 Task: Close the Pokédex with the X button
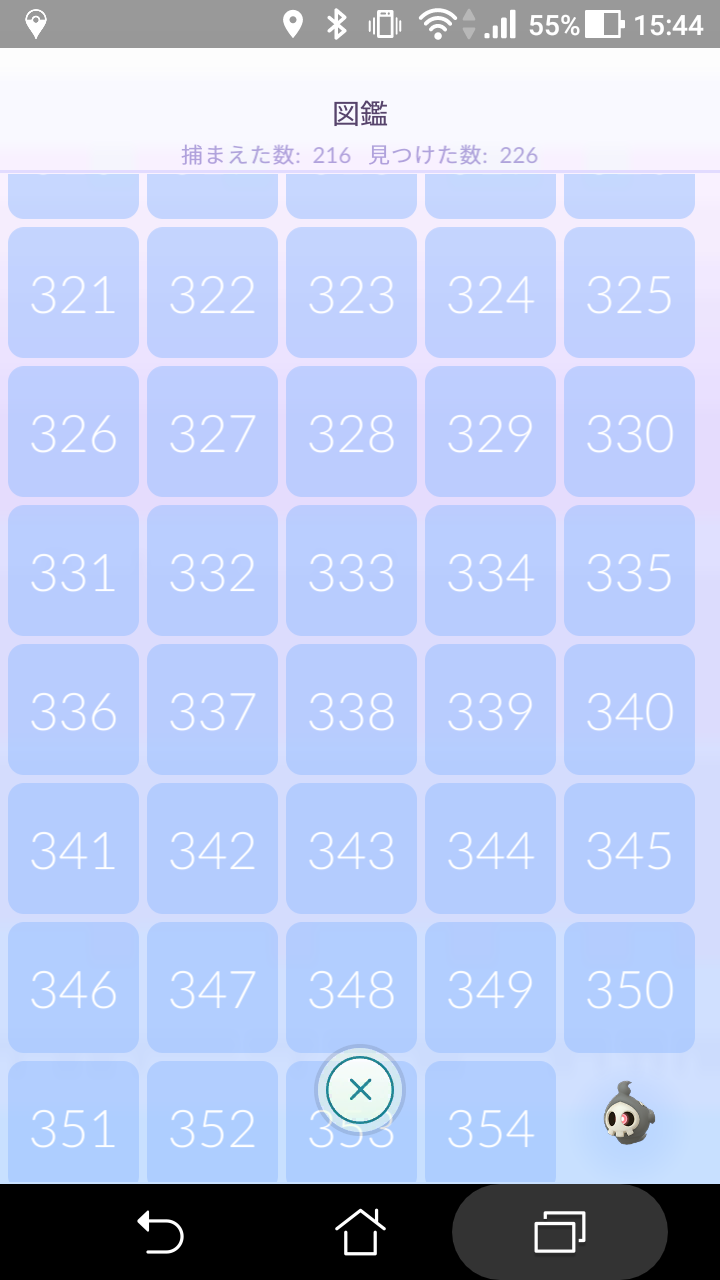360,1090
